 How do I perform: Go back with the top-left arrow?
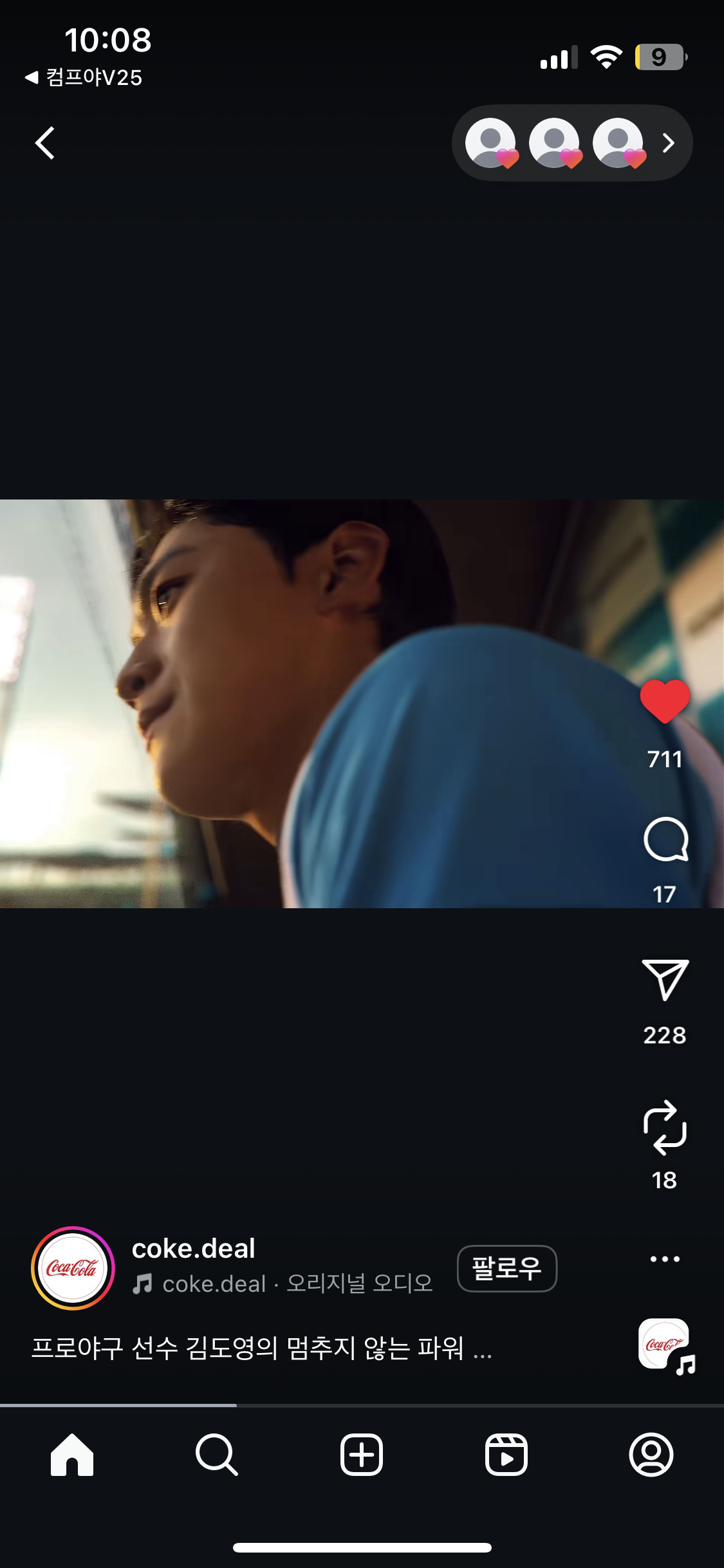[x=45, y=143]
